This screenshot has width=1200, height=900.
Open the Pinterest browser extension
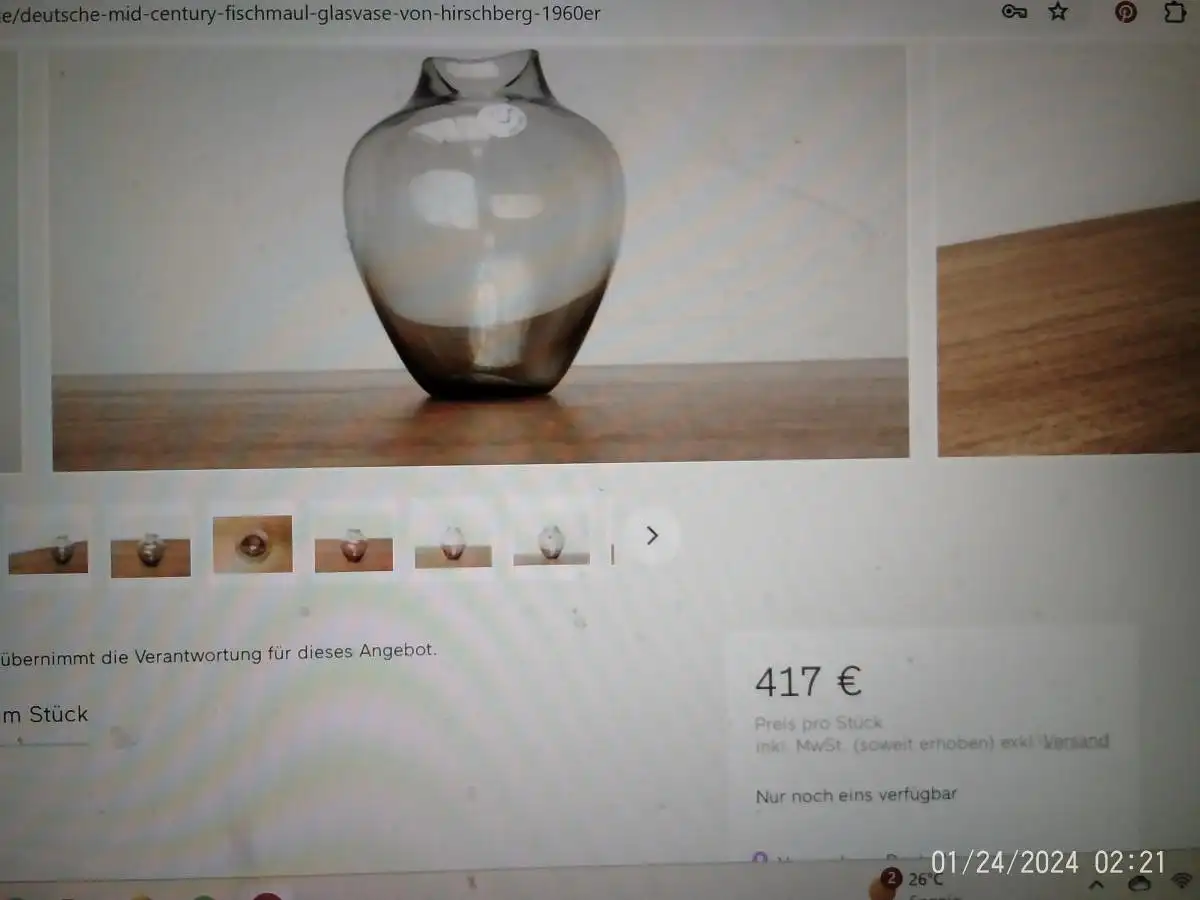click(1126, 12)
